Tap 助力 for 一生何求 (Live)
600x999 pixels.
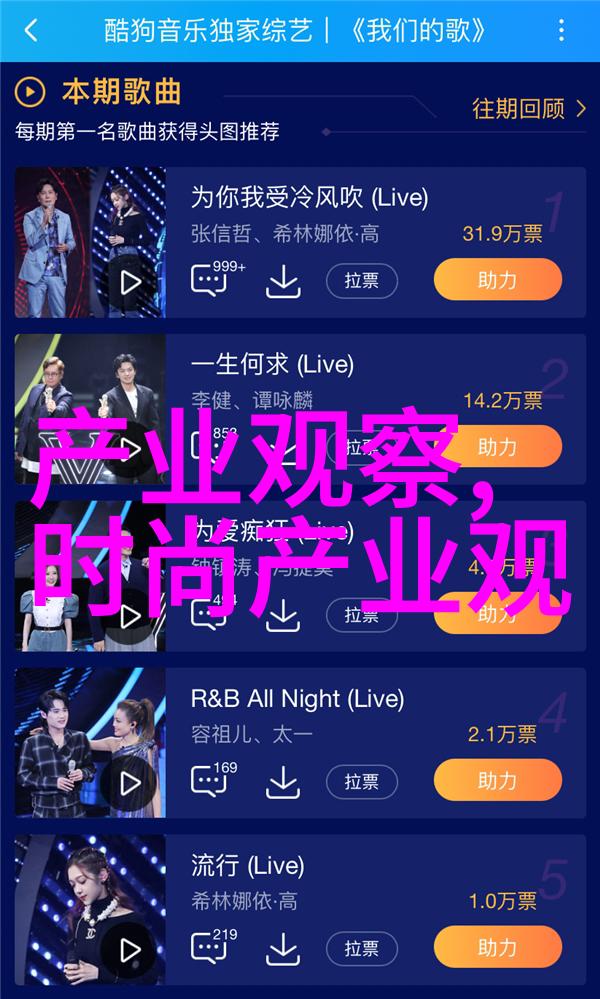(x=497, y=447)
